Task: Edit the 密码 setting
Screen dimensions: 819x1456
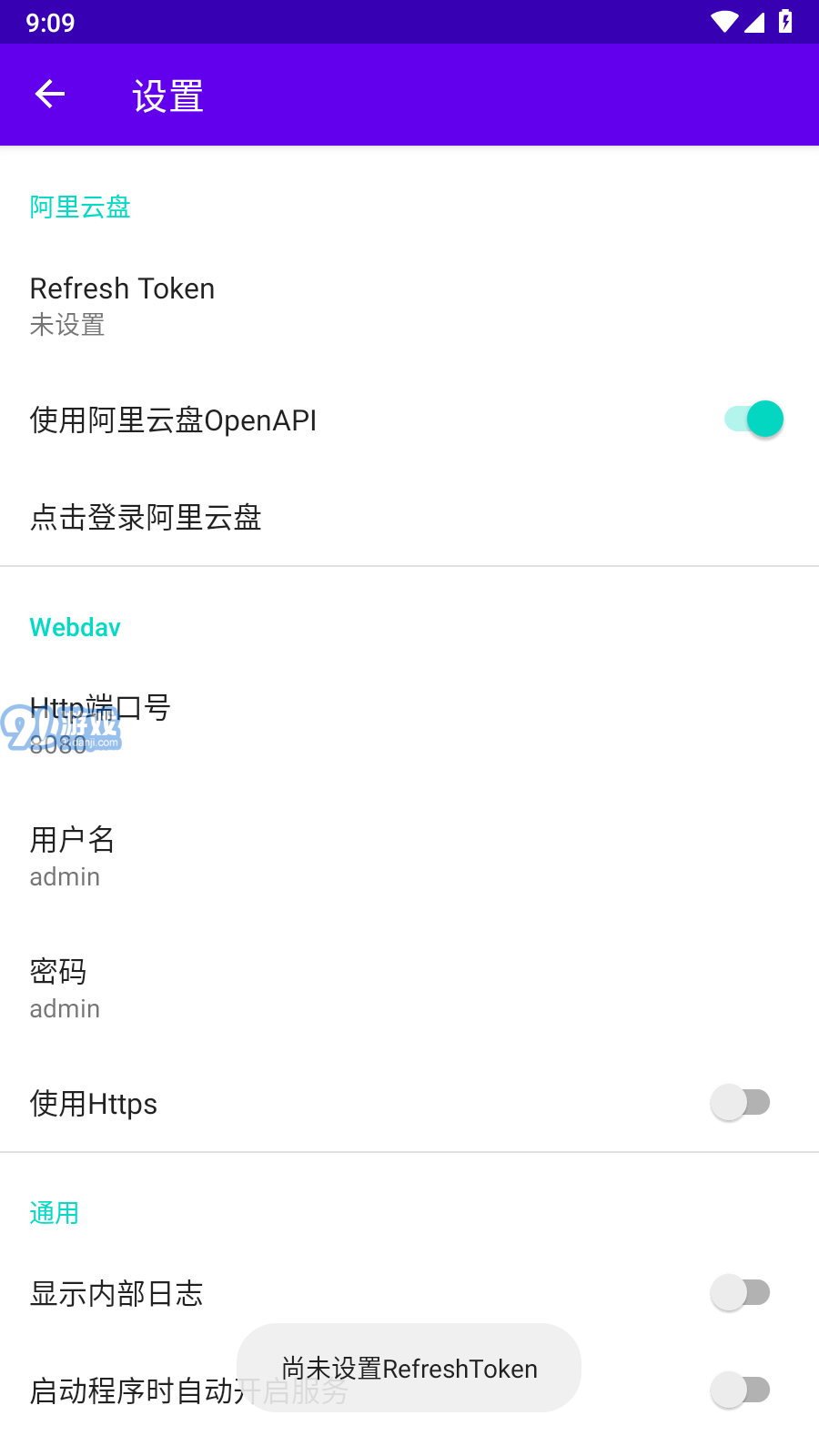Action: [x=409, y=988]
